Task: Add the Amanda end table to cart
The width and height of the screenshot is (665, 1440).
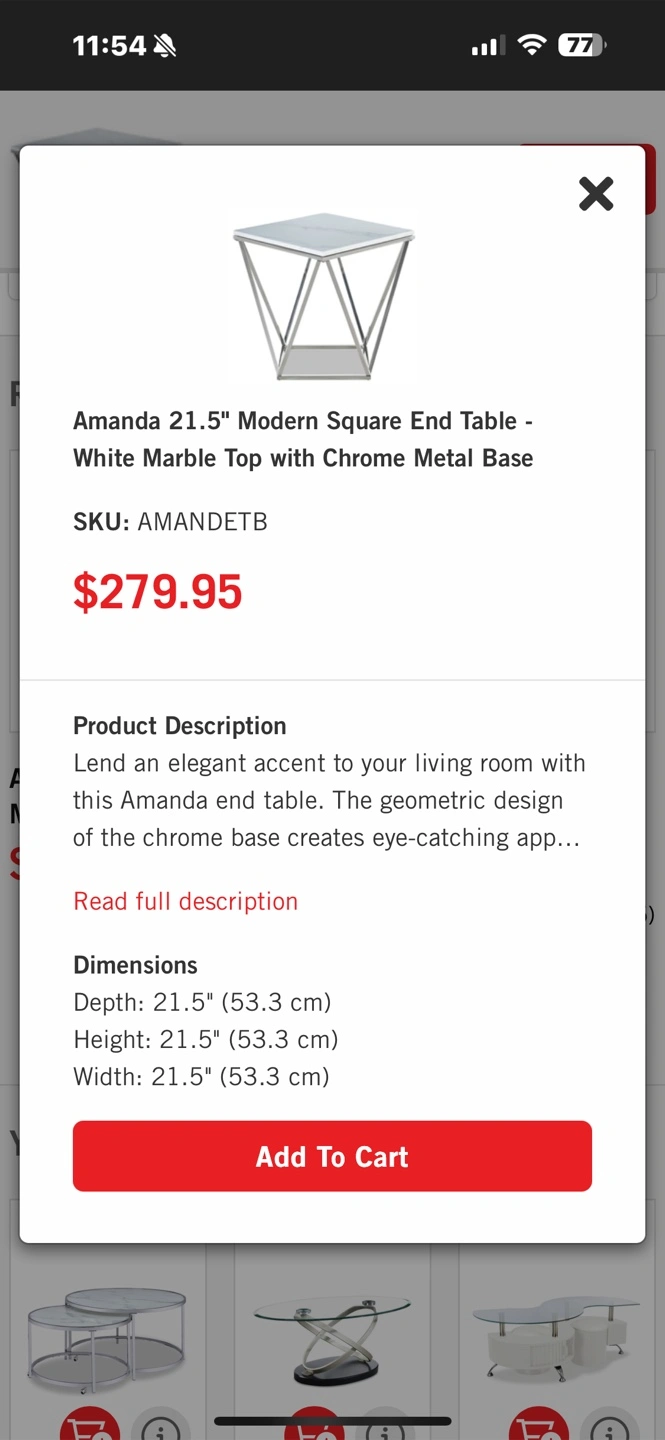Action: [x=332, y=1156]
